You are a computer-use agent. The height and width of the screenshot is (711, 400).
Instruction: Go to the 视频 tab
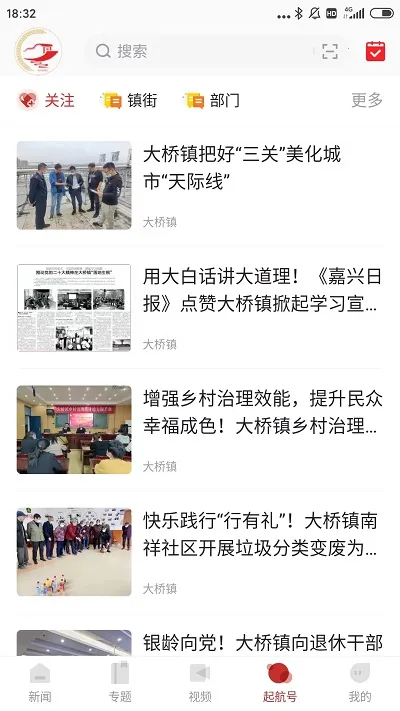tap(200, 683)
